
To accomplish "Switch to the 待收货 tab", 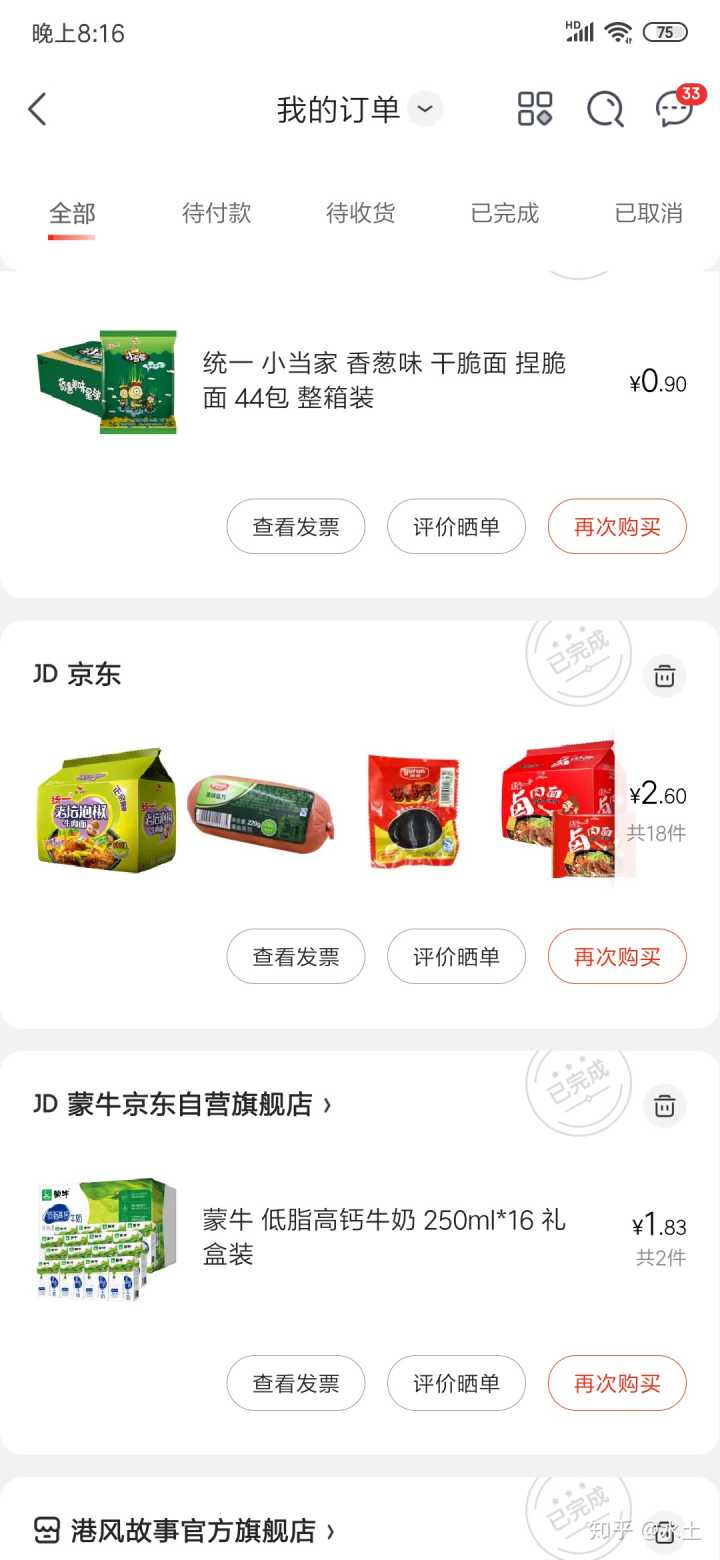I will (360, 213).
